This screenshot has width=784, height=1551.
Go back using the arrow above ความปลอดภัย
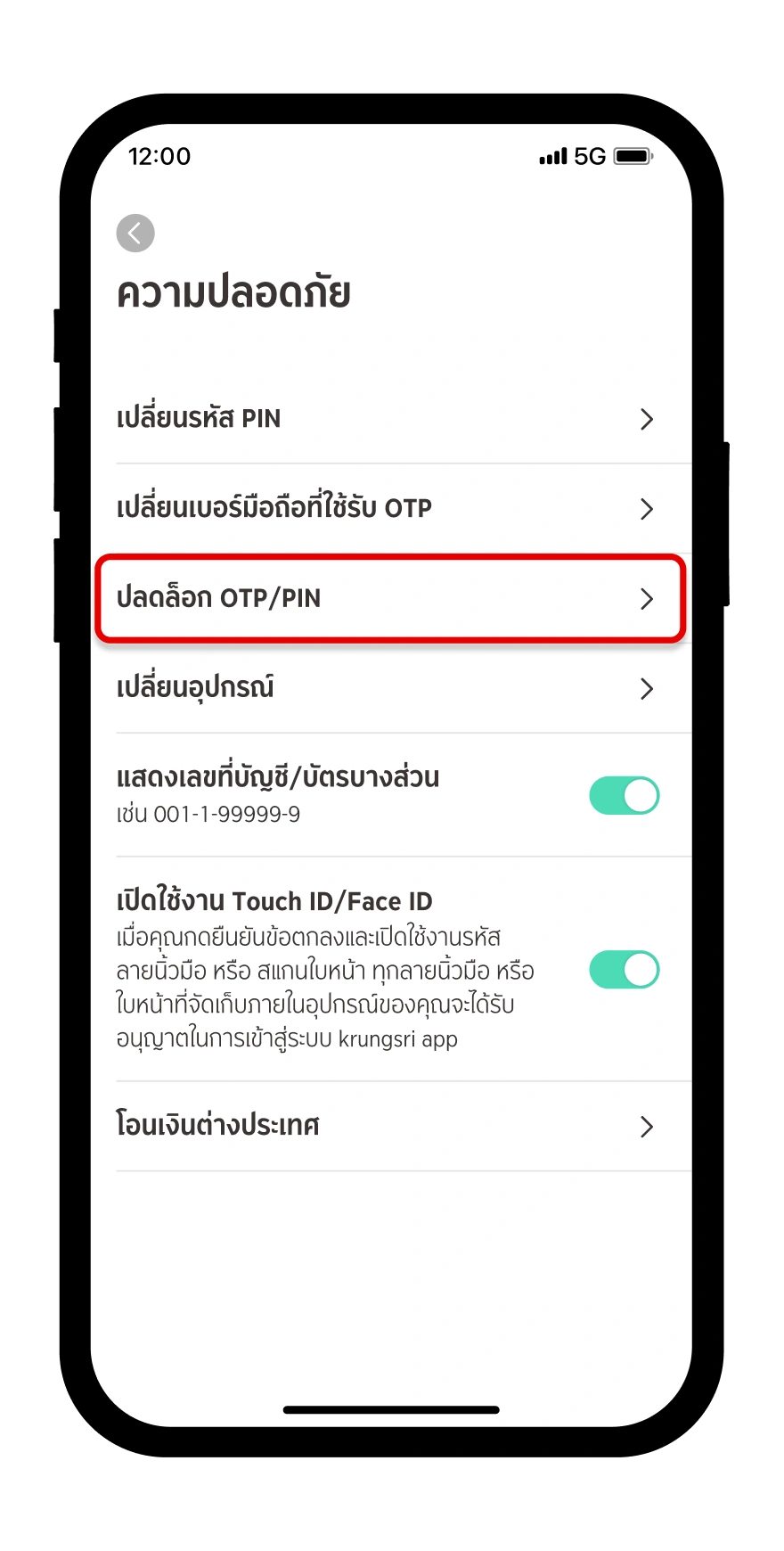(135, 234)
